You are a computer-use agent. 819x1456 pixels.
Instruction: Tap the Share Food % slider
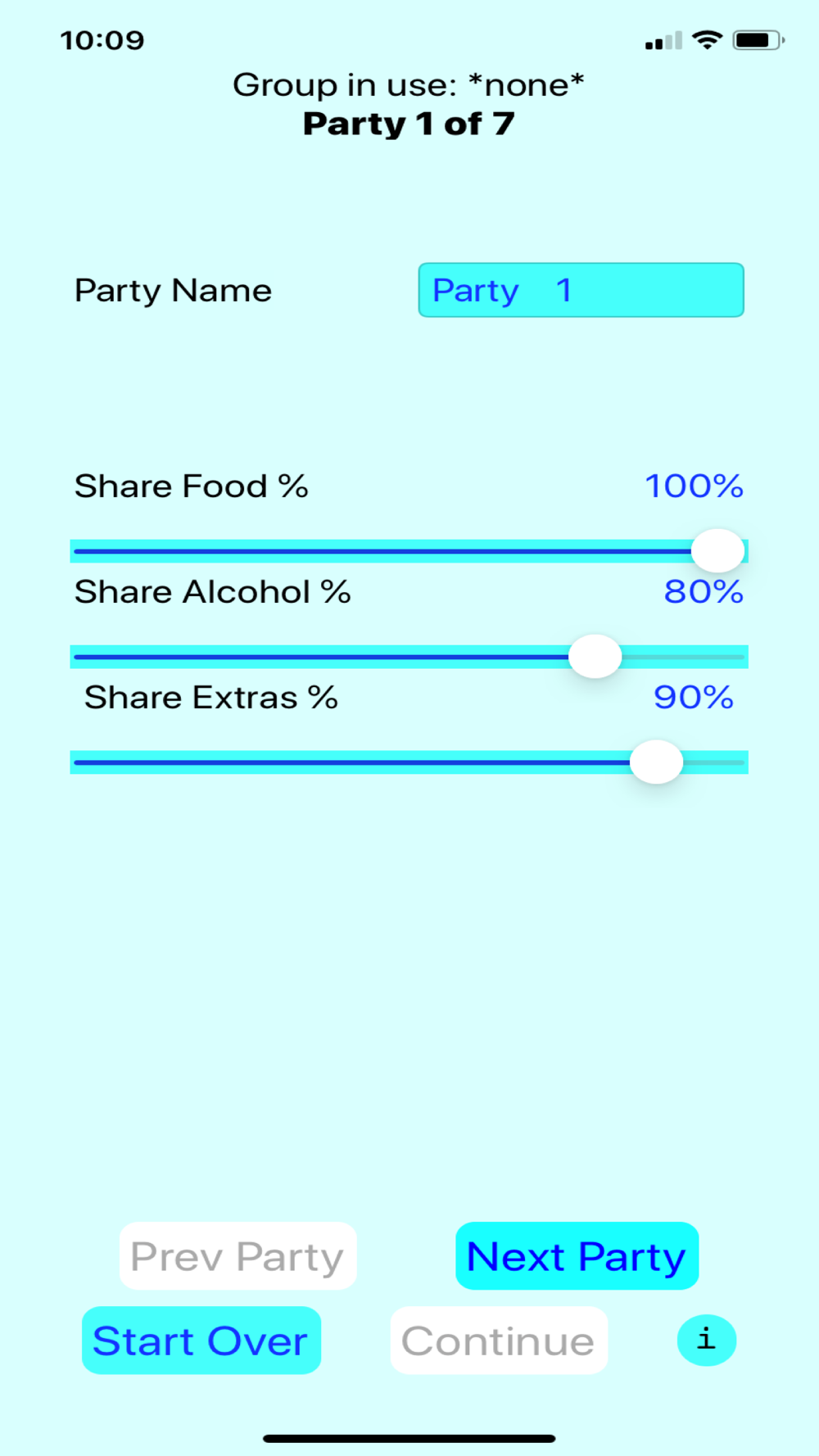(x=409, y=551)
